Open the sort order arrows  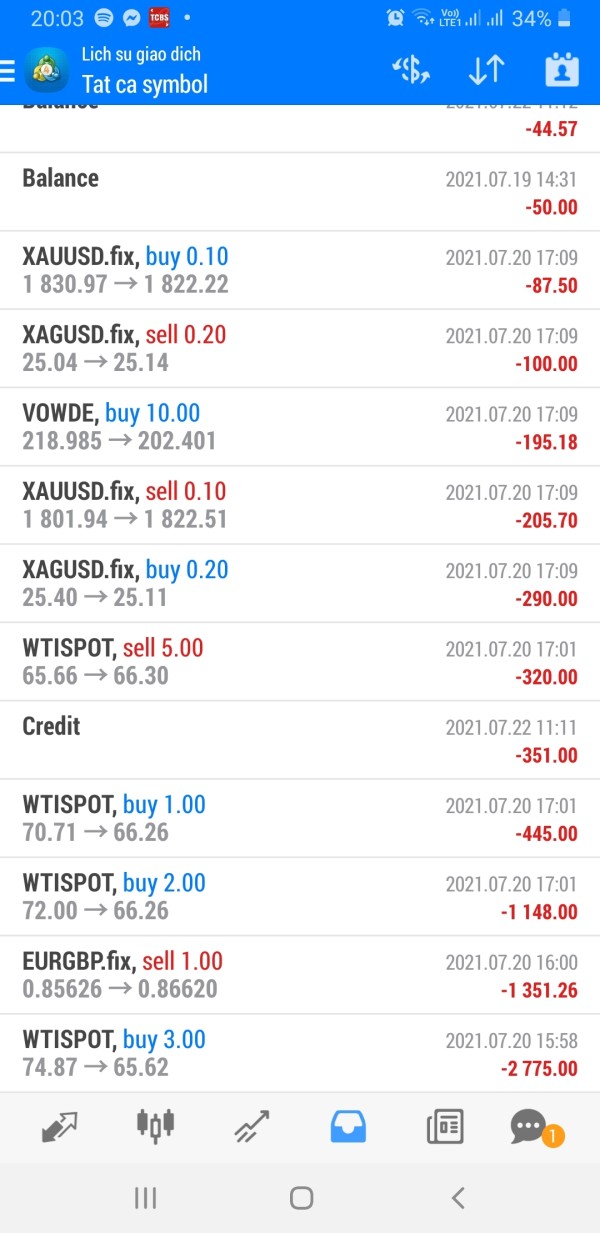point(486,70)
